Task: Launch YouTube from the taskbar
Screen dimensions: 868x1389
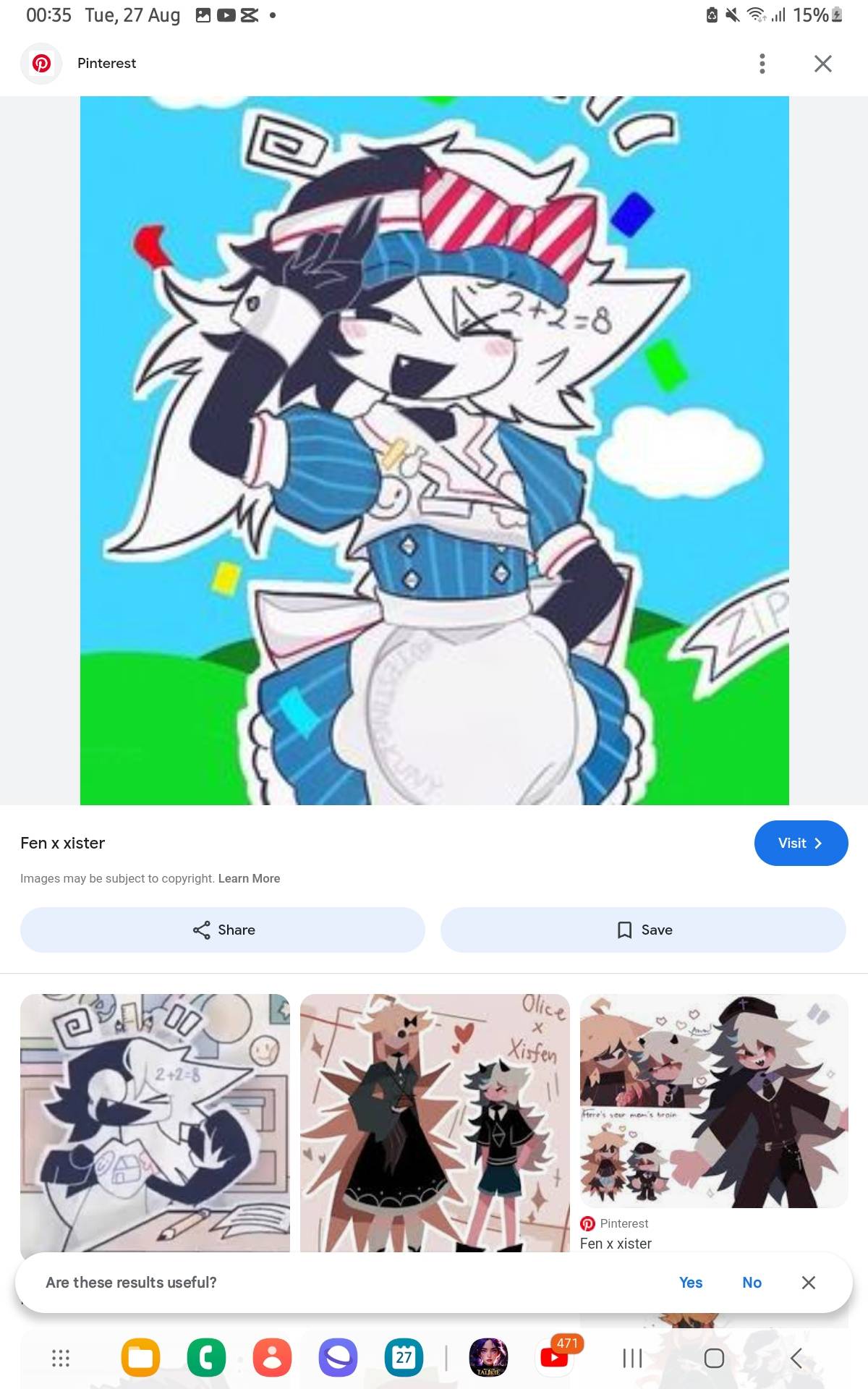Action: [x=554, y=1358]
